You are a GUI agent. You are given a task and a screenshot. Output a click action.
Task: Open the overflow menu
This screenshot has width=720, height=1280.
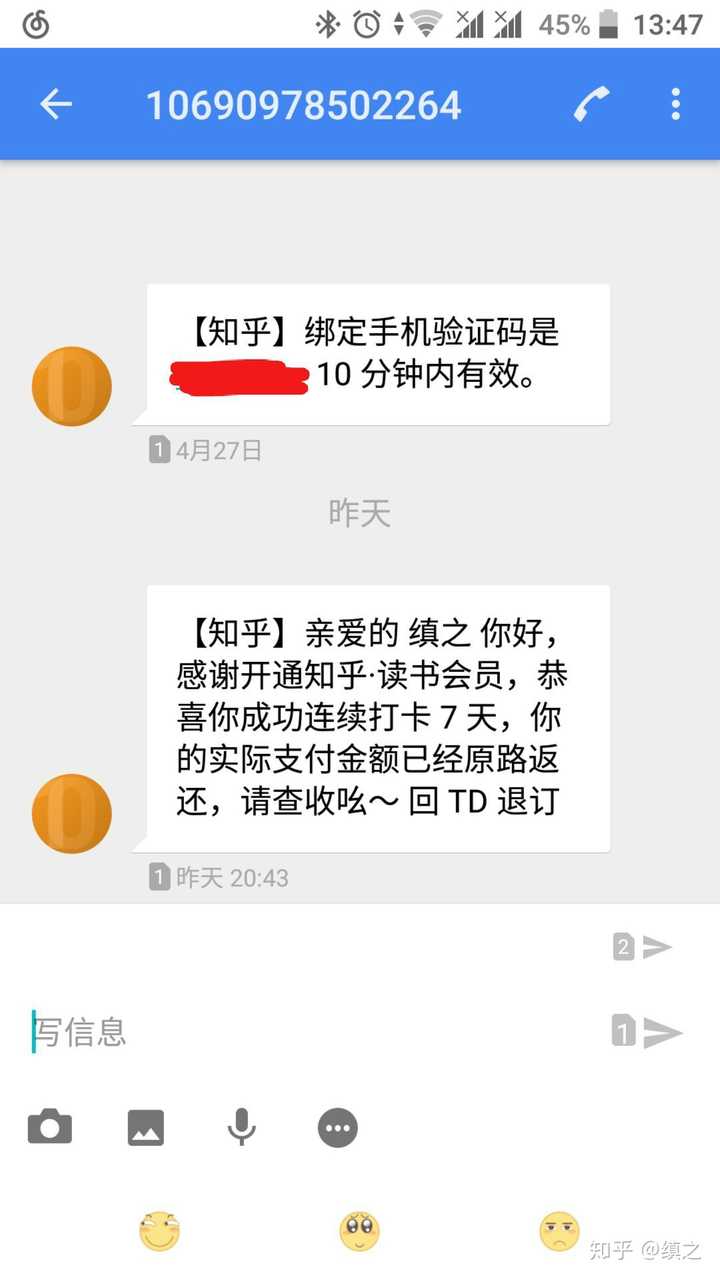(x=676, y=105)
